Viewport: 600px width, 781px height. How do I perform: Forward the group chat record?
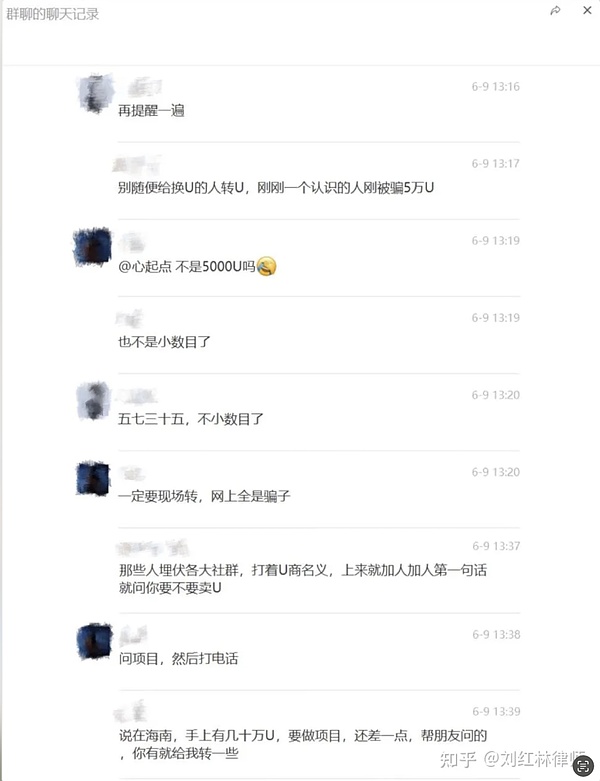point(556,11)
